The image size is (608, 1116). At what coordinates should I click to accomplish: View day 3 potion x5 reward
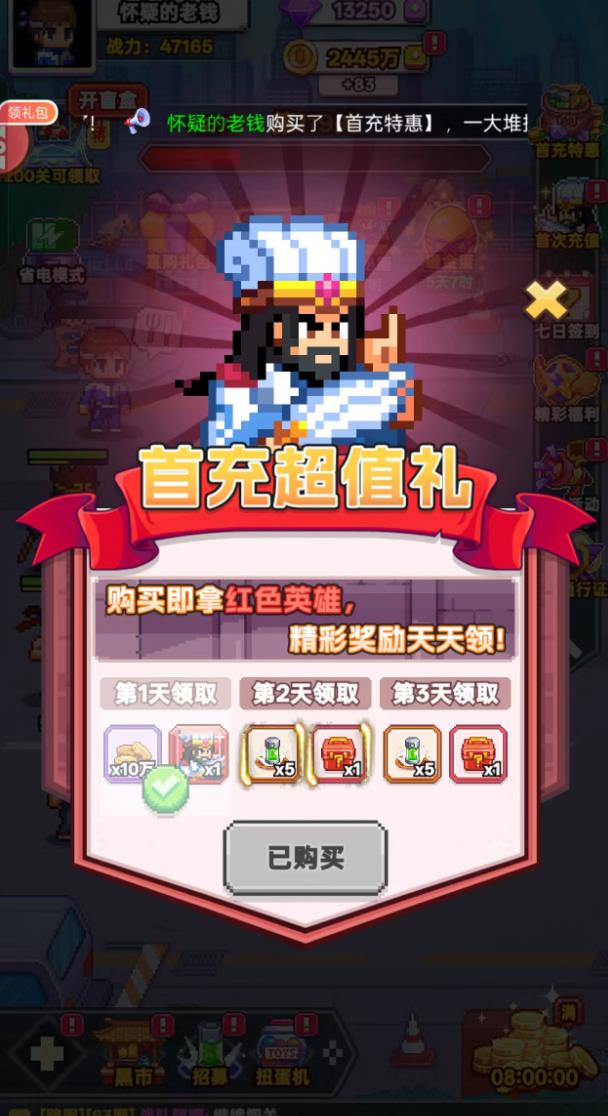click(412, 754)
